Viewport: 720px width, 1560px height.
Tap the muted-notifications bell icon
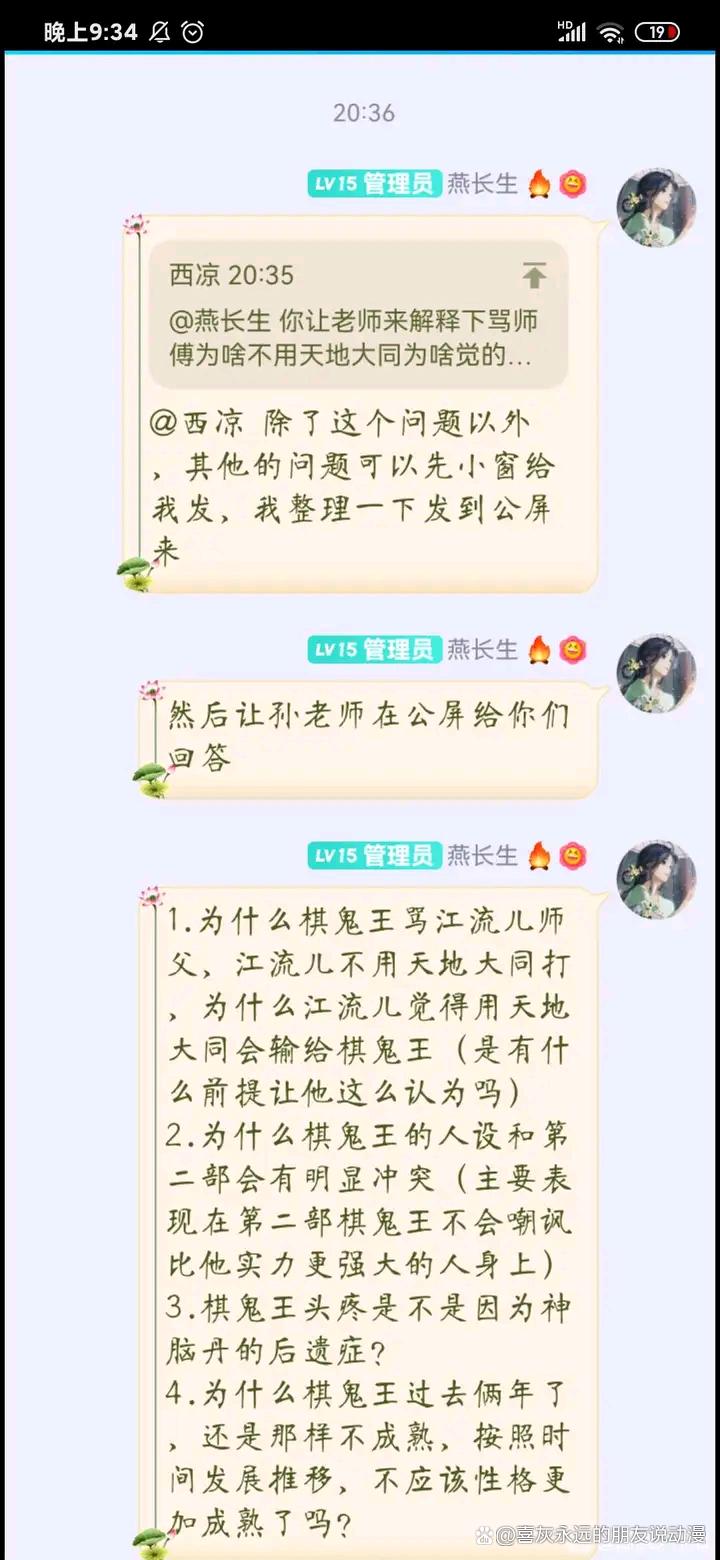coord(157,31)
